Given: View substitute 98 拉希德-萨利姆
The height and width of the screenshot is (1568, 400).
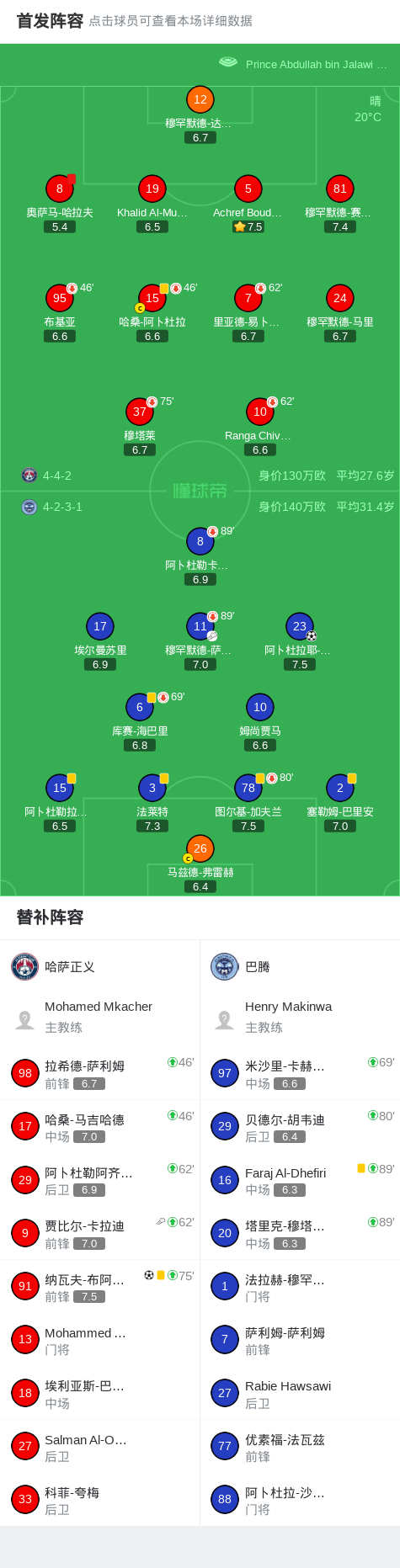Looking at the screenshot, I should point(100,1073).
